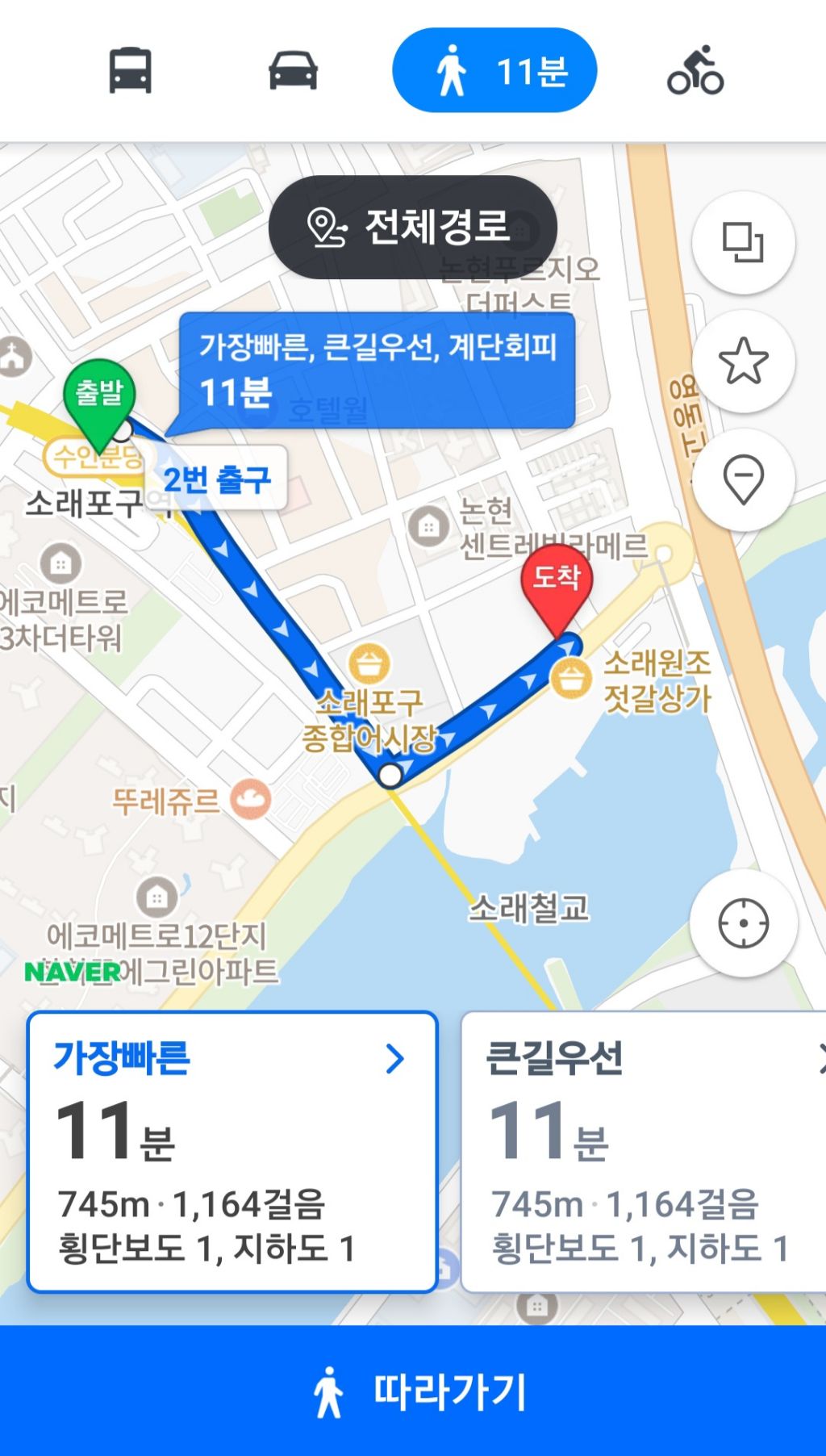826x1456 pixels.
Task: Tap the location pin icon button
Action: (x=743, y=479)
